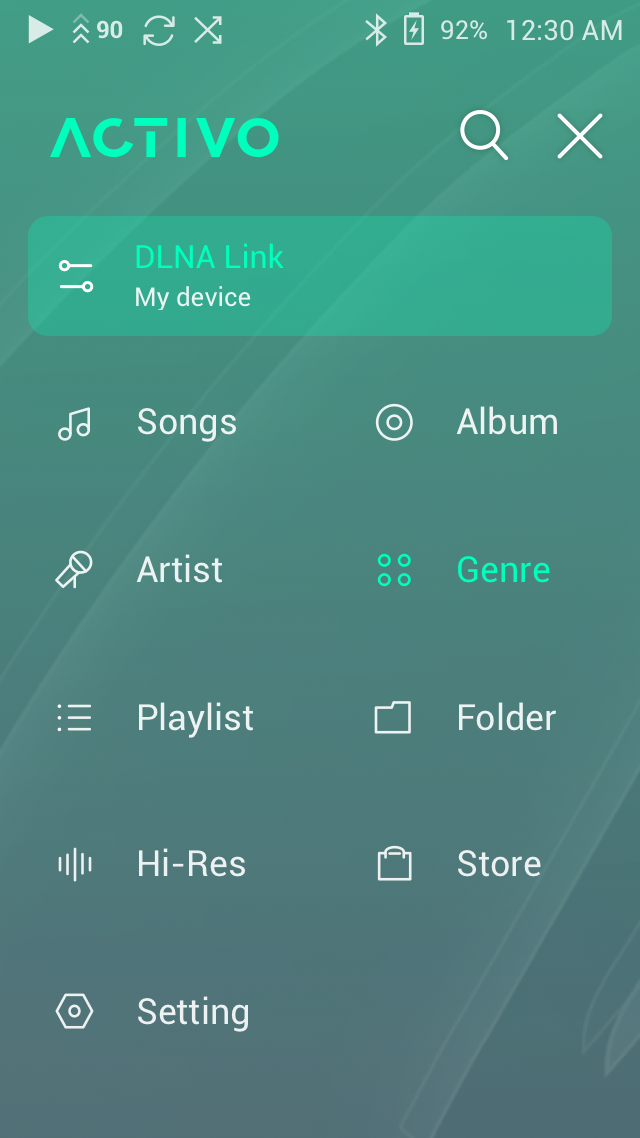The height and width of the screenshot is (1138, 640).
Task: Browse files by Folder
Action: [470, 718]
